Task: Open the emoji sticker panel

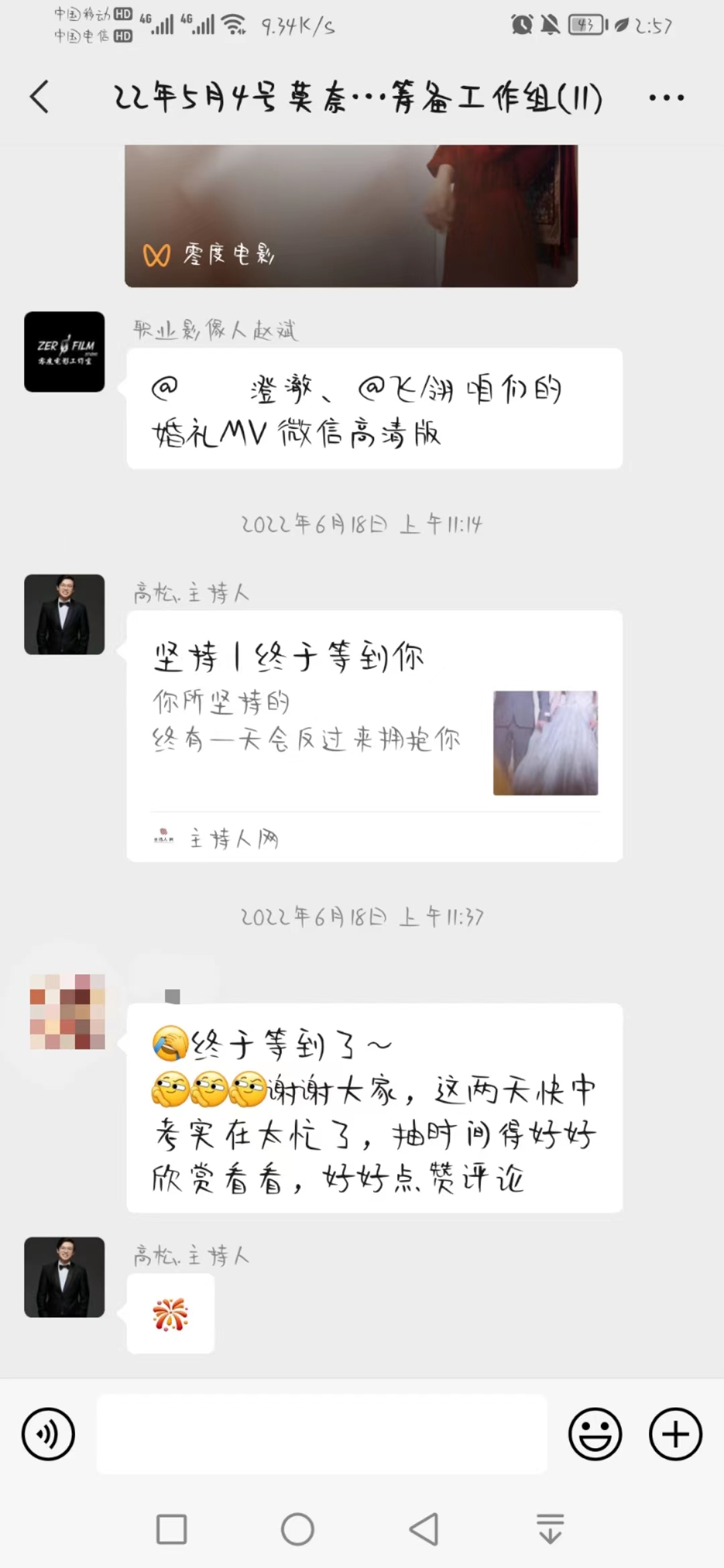Action: (595, 1434)
